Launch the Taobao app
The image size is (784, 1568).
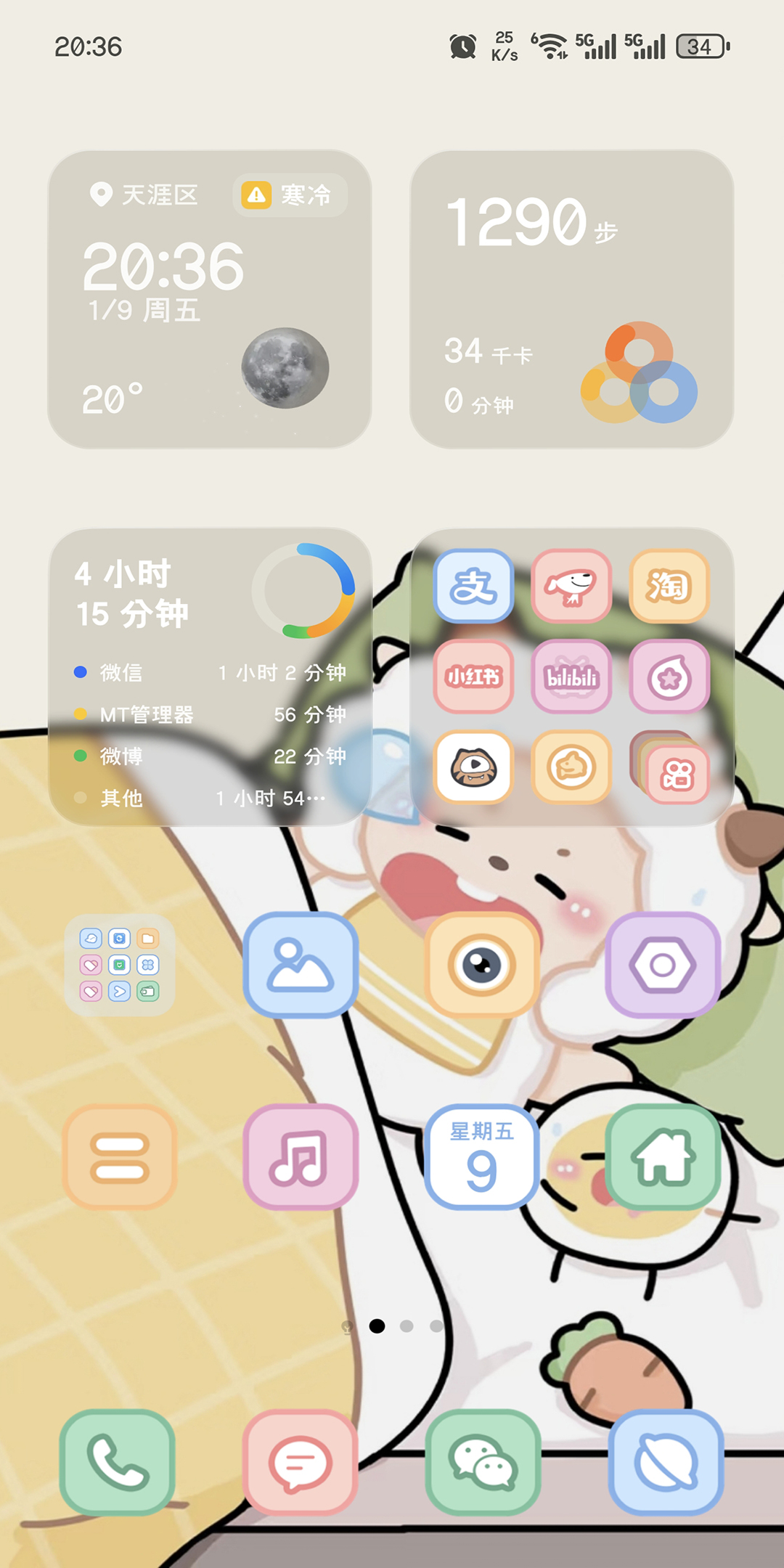(x=669, y=586)
